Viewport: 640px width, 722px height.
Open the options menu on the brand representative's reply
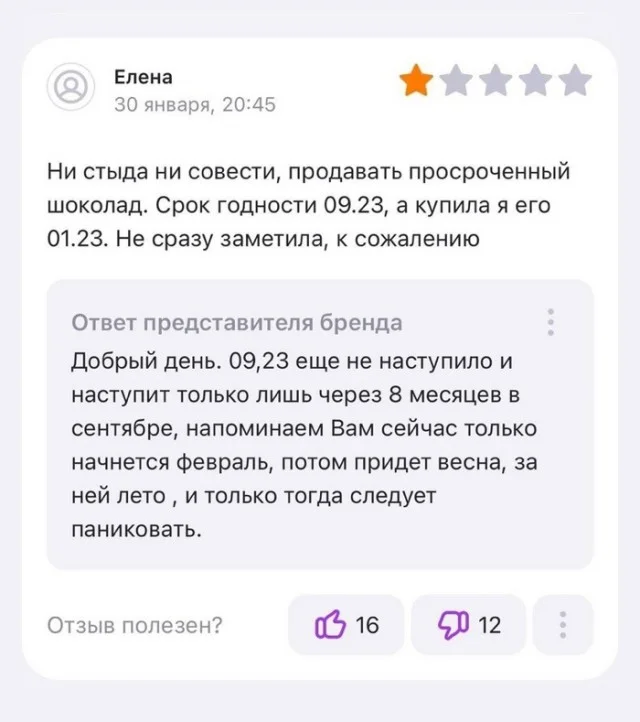tap(550, 322)
